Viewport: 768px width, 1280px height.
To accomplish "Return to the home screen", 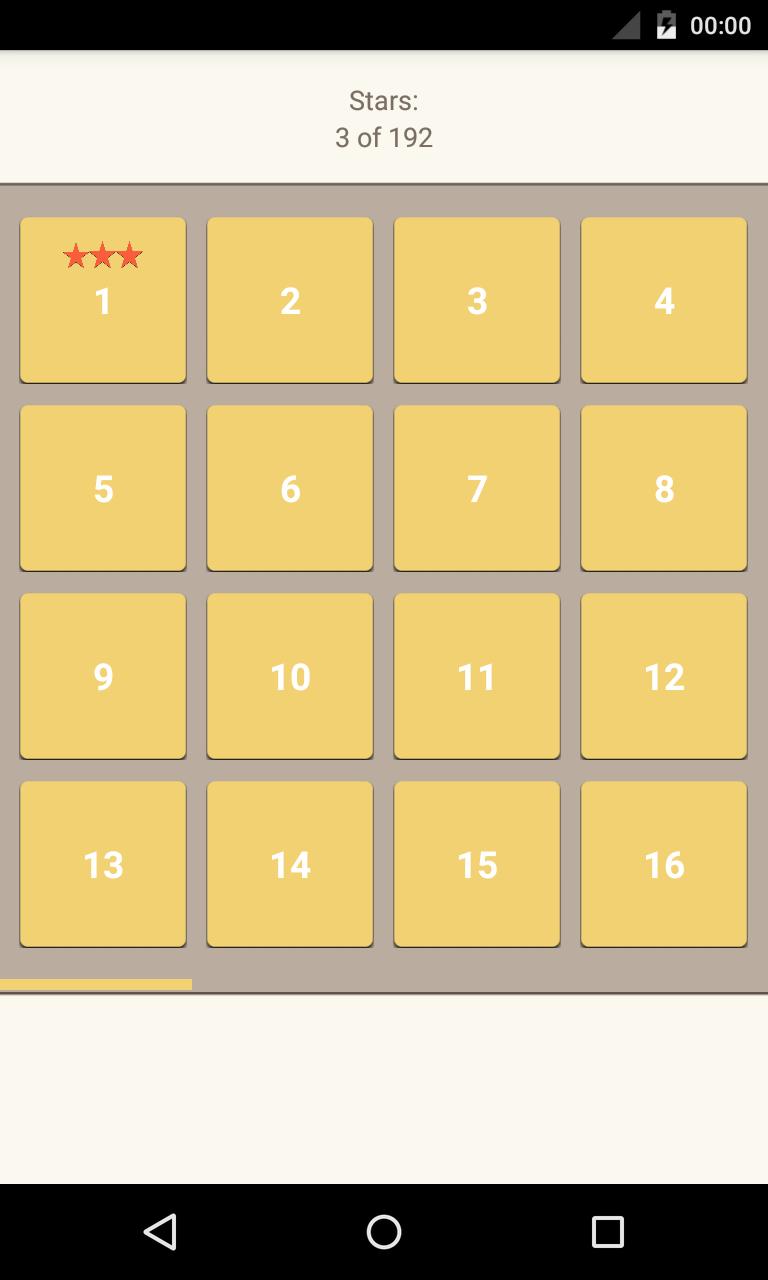I will [x=384, y=1232].
